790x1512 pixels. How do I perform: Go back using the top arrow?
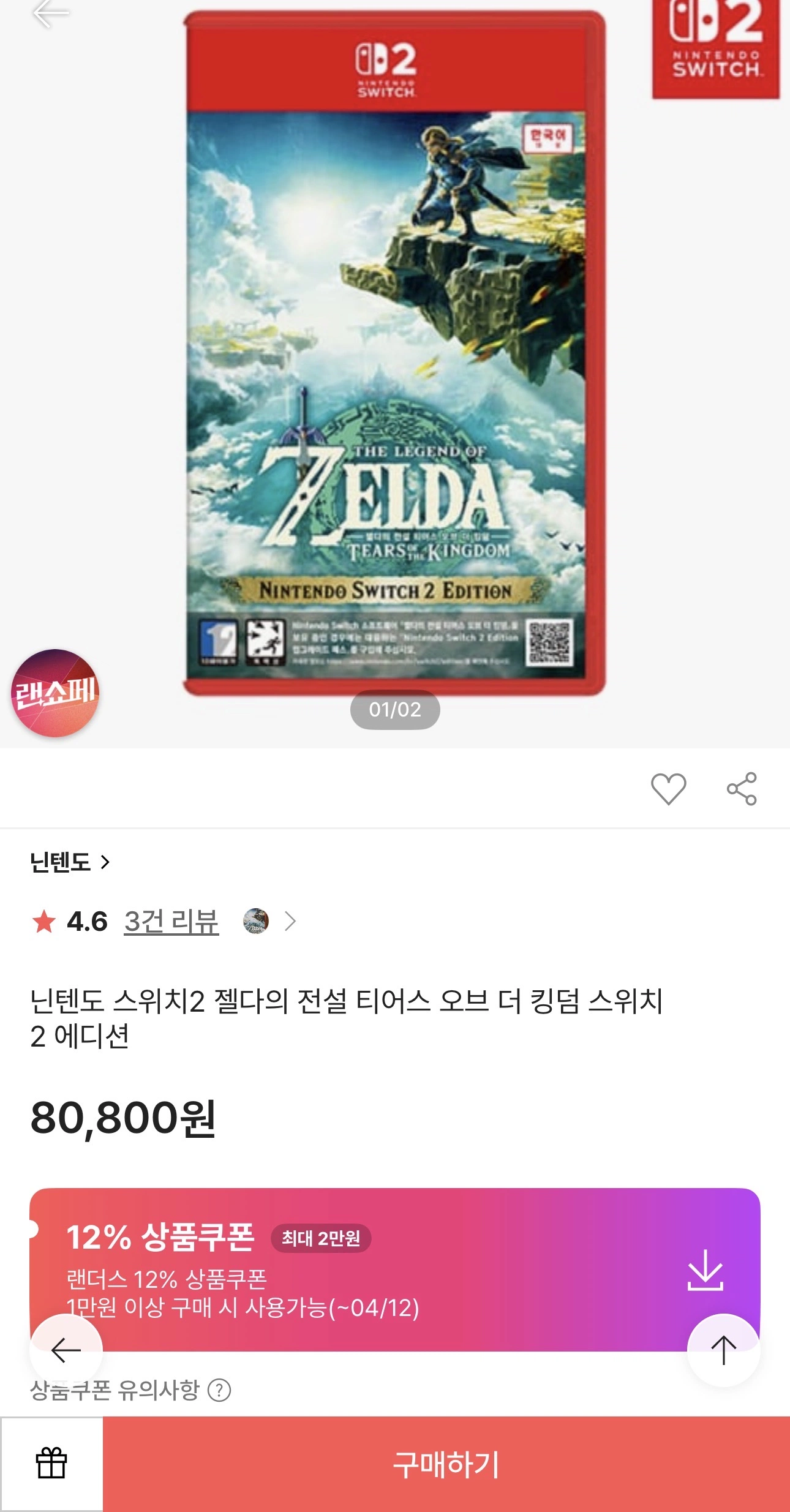[50, 13]
